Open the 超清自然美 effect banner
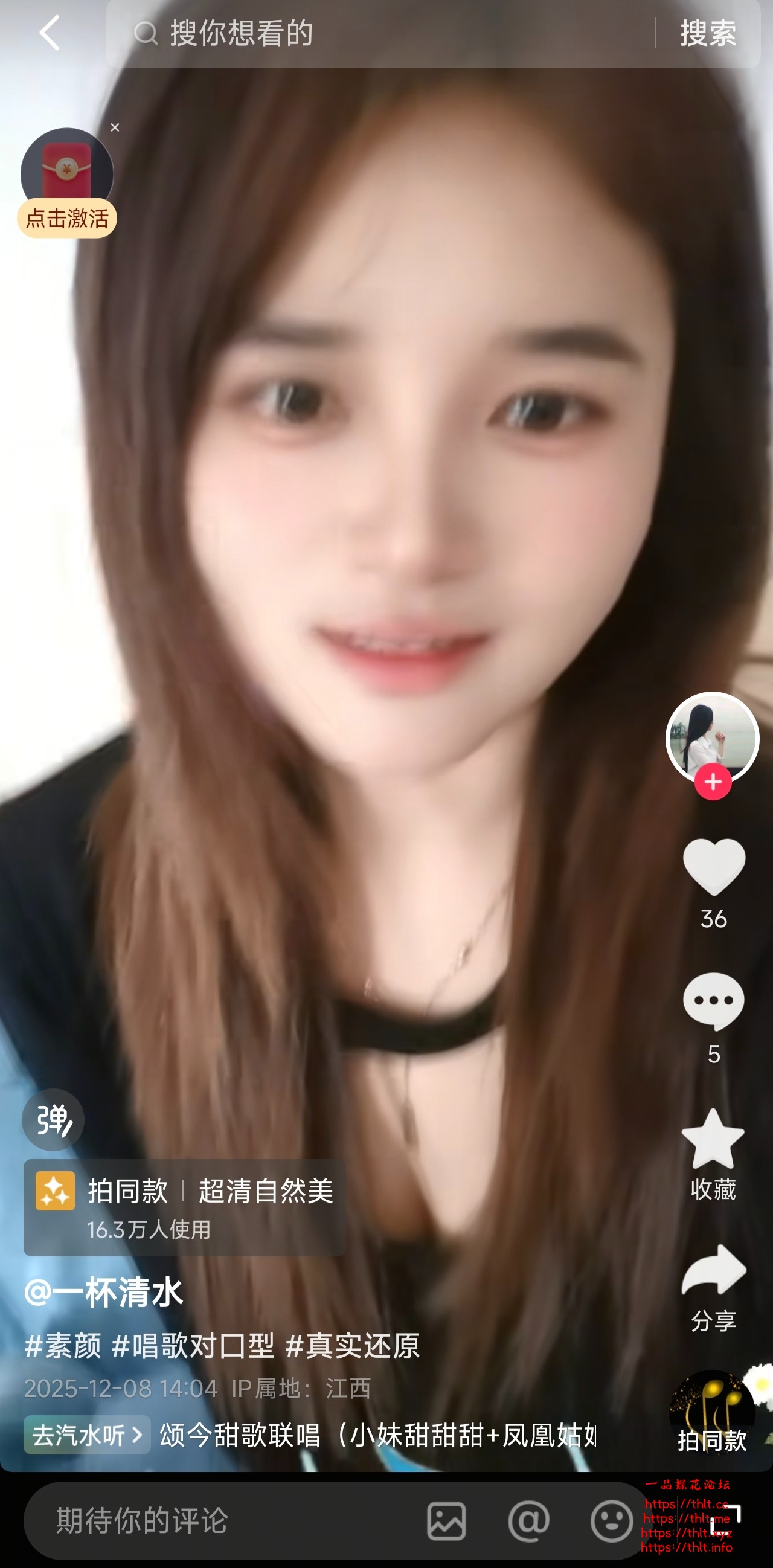The width and height of the screenshot is (773, 1568). [x=184, y=1206]
